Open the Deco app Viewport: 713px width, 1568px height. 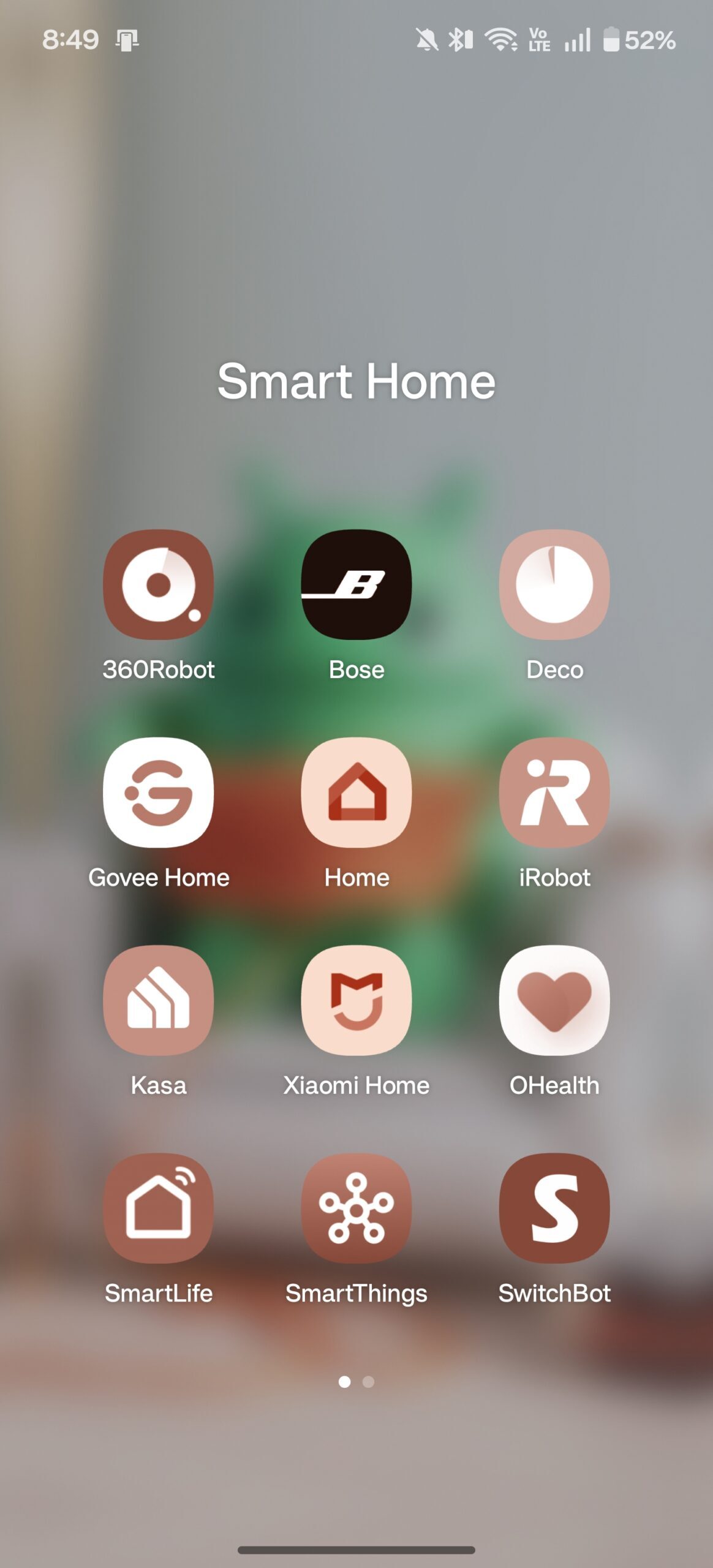[x=554, y=585]
